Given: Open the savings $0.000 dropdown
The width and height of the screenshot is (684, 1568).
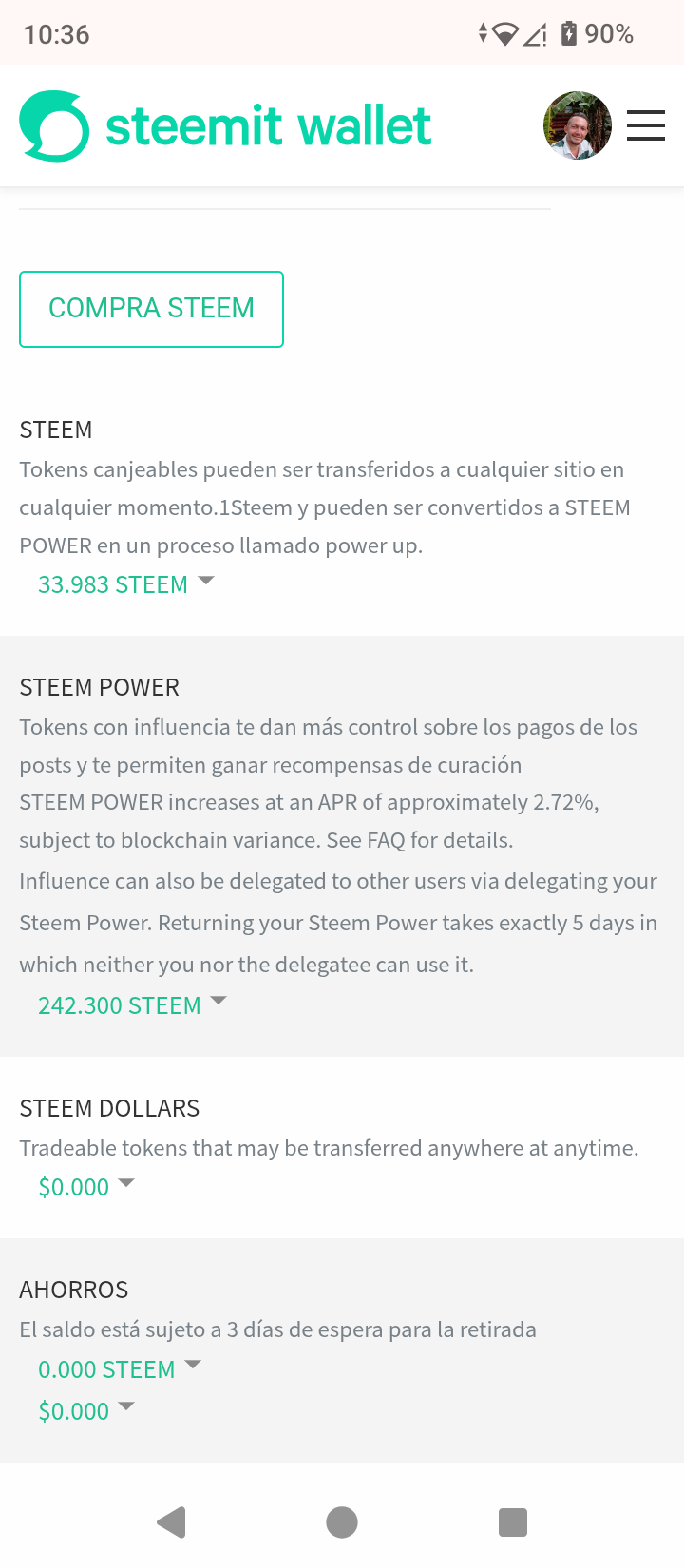Looking at the screenshot, I should coord(85,1411).
